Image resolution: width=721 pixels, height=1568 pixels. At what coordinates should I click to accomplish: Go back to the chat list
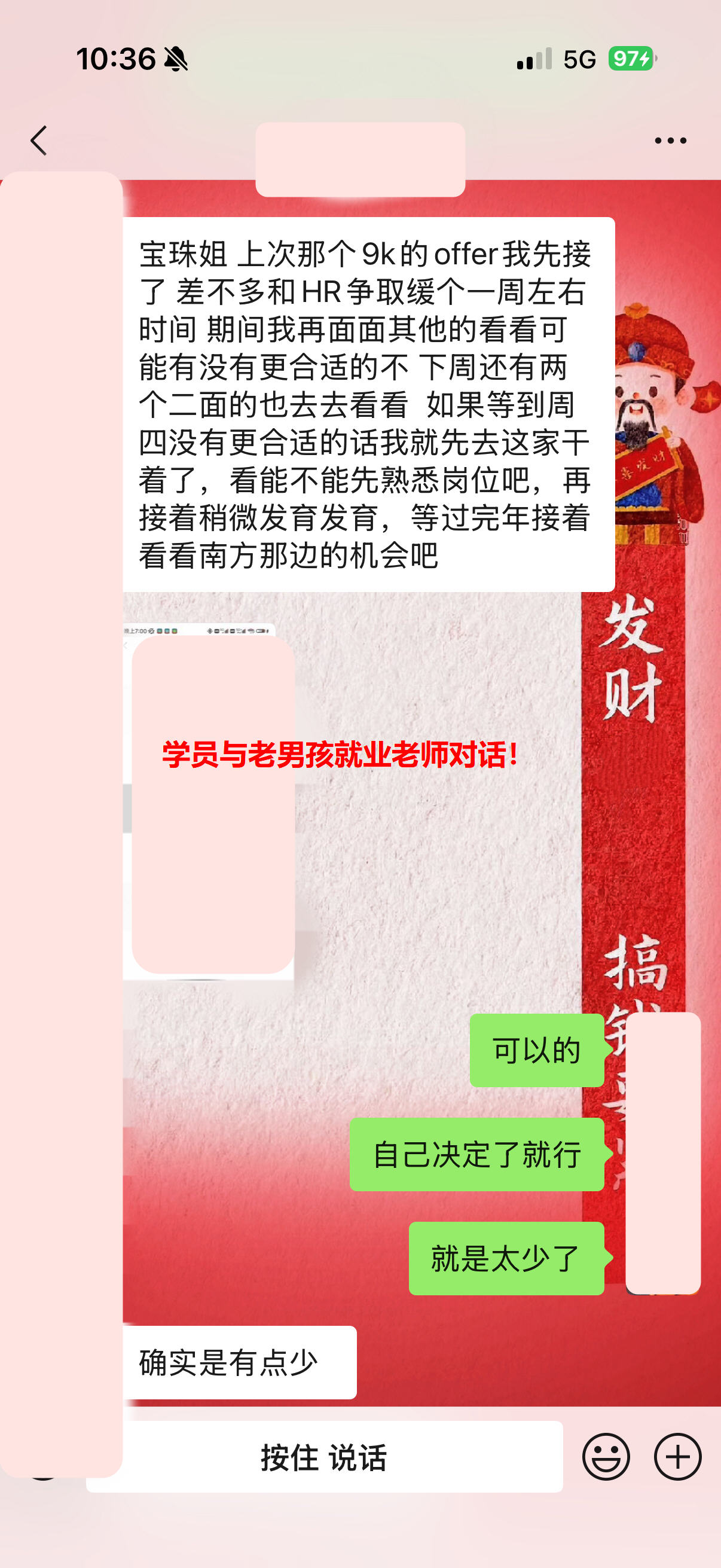point(39,141)
